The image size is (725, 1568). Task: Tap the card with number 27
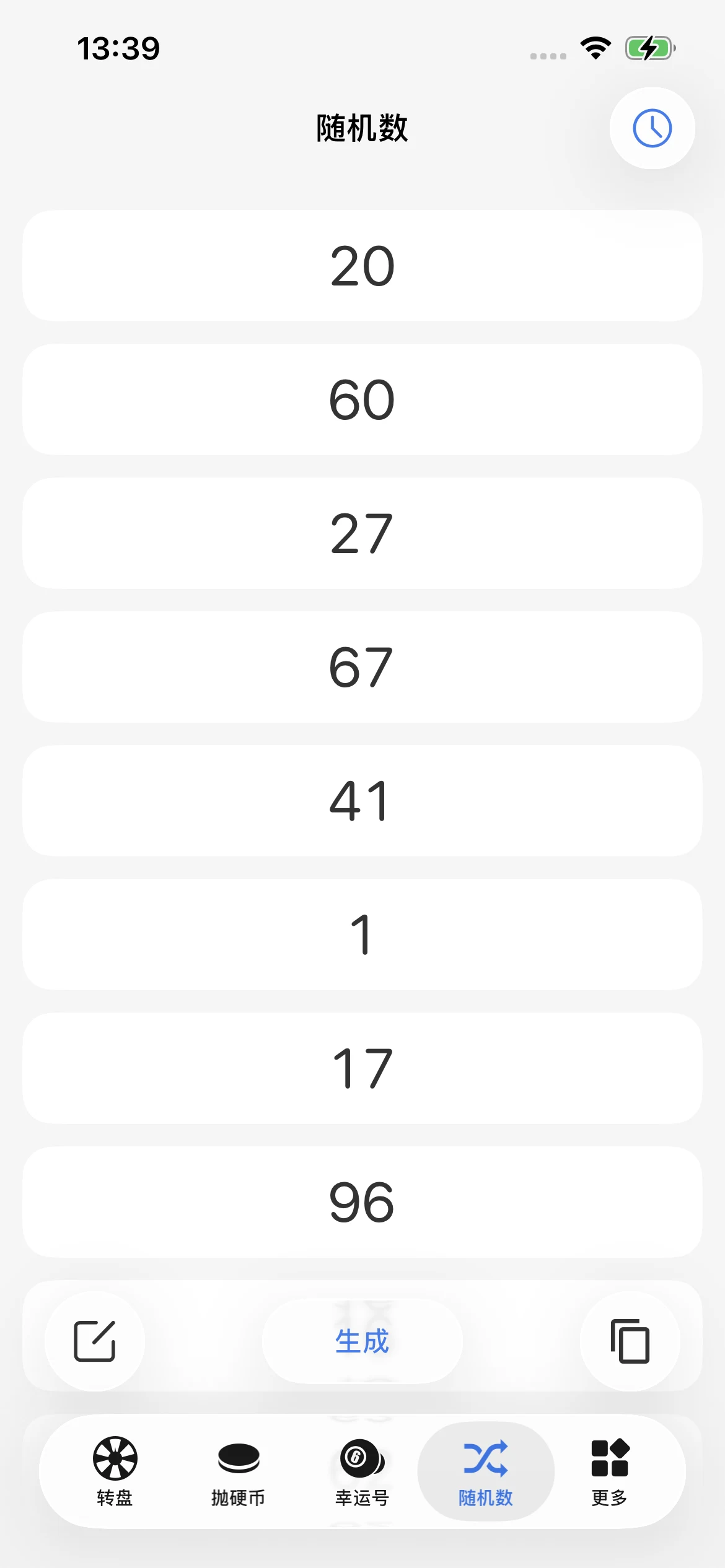pyautogui.click(x=362, y=533)
